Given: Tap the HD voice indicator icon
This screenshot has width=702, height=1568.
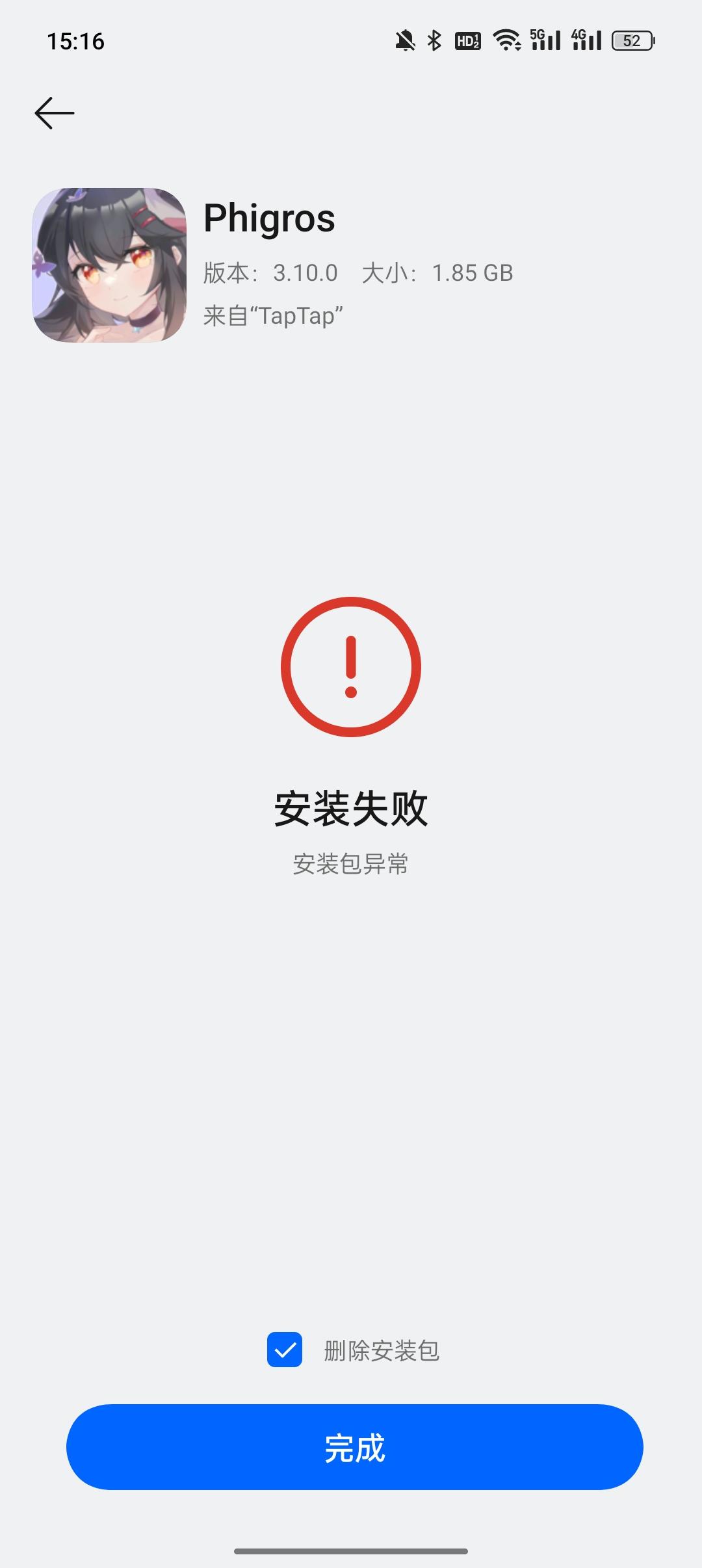Looking at the screenshot, I should coord(467,40).
